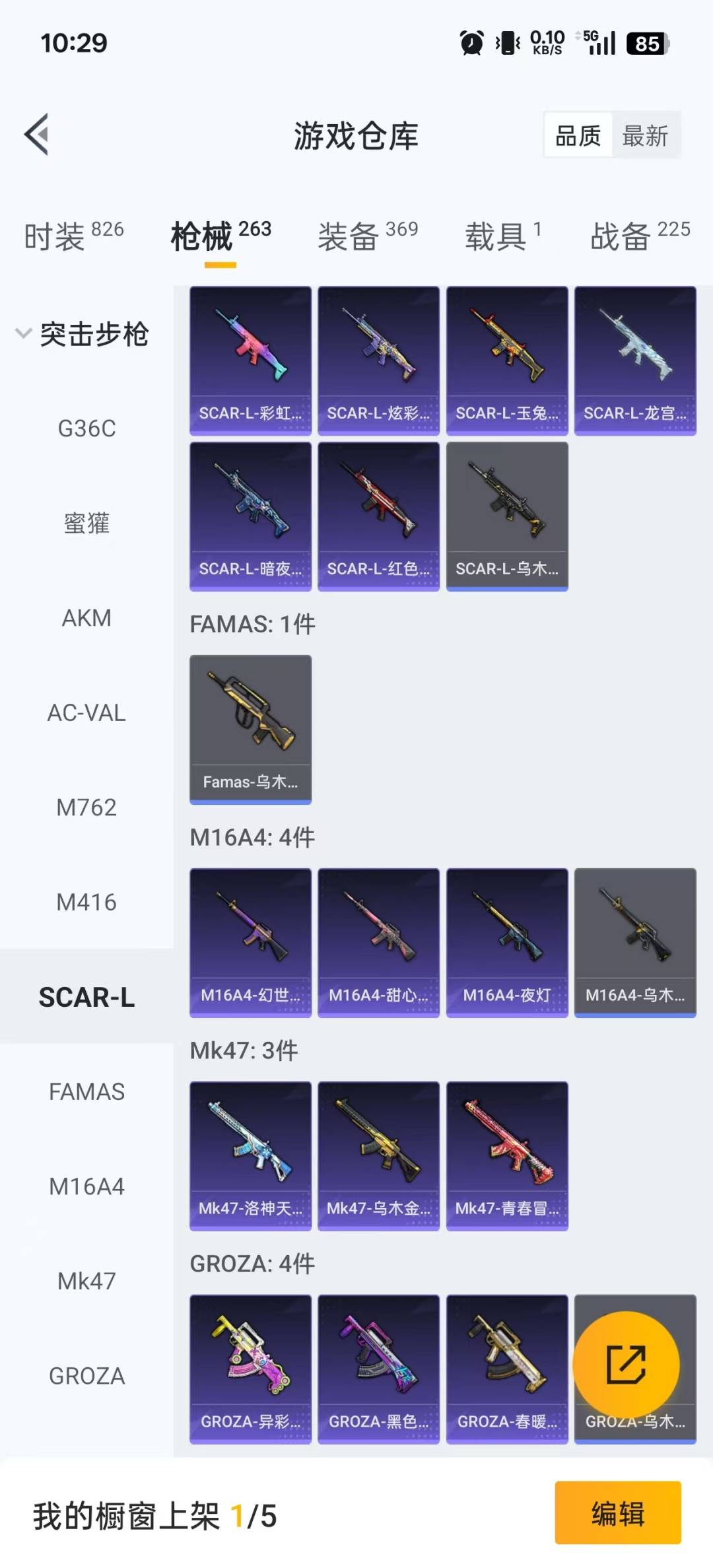Sort the warehouse by 最新

[x=645, y=136]
